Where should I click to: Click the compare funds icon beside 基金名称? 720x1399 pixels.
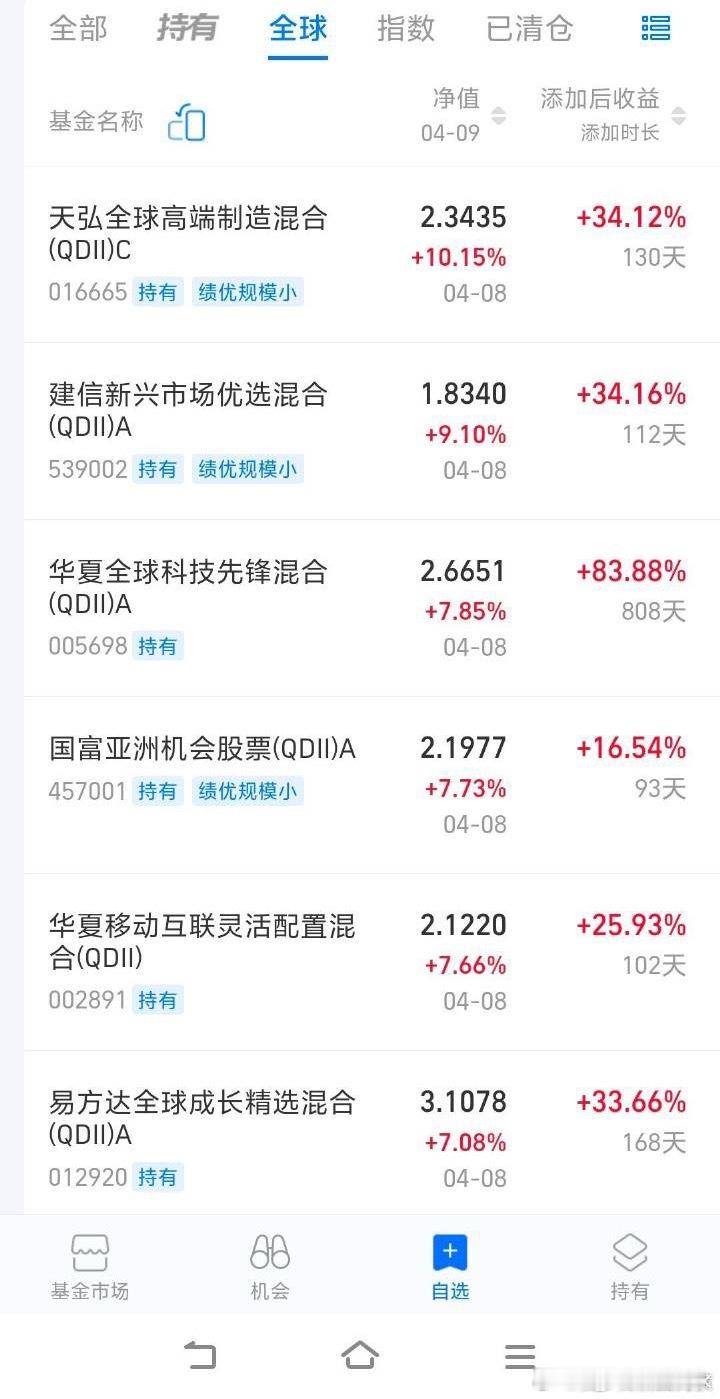pos(186,122)
